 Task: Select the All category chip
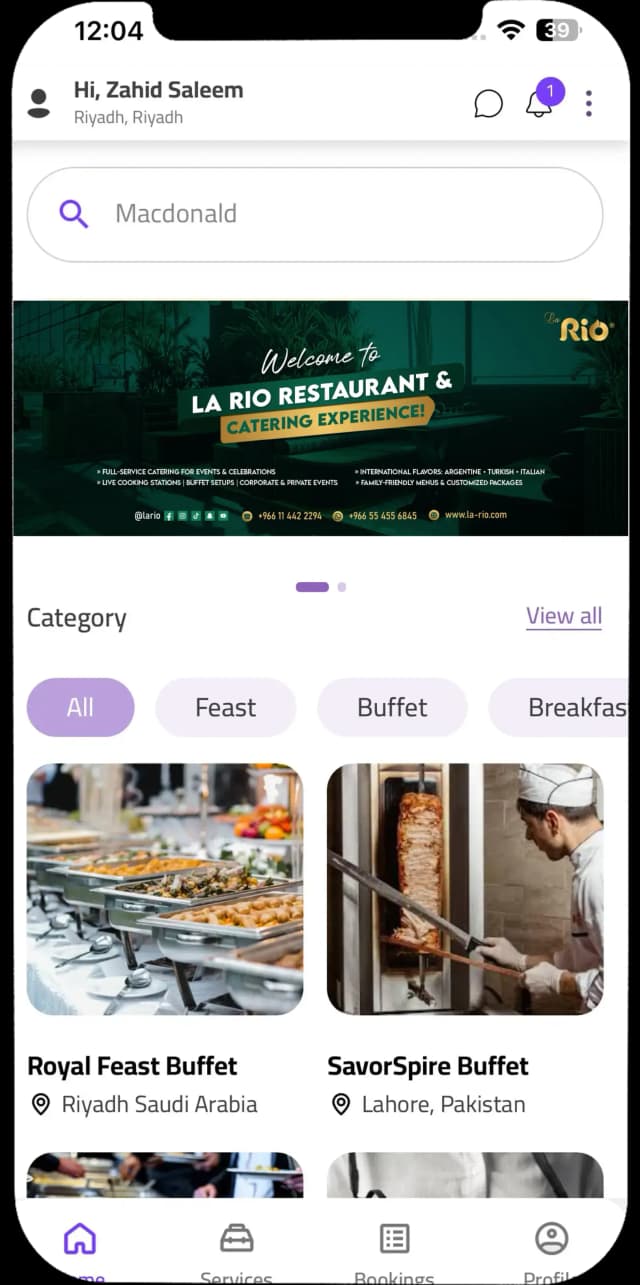pyautogui.click(x=80, y=707)
